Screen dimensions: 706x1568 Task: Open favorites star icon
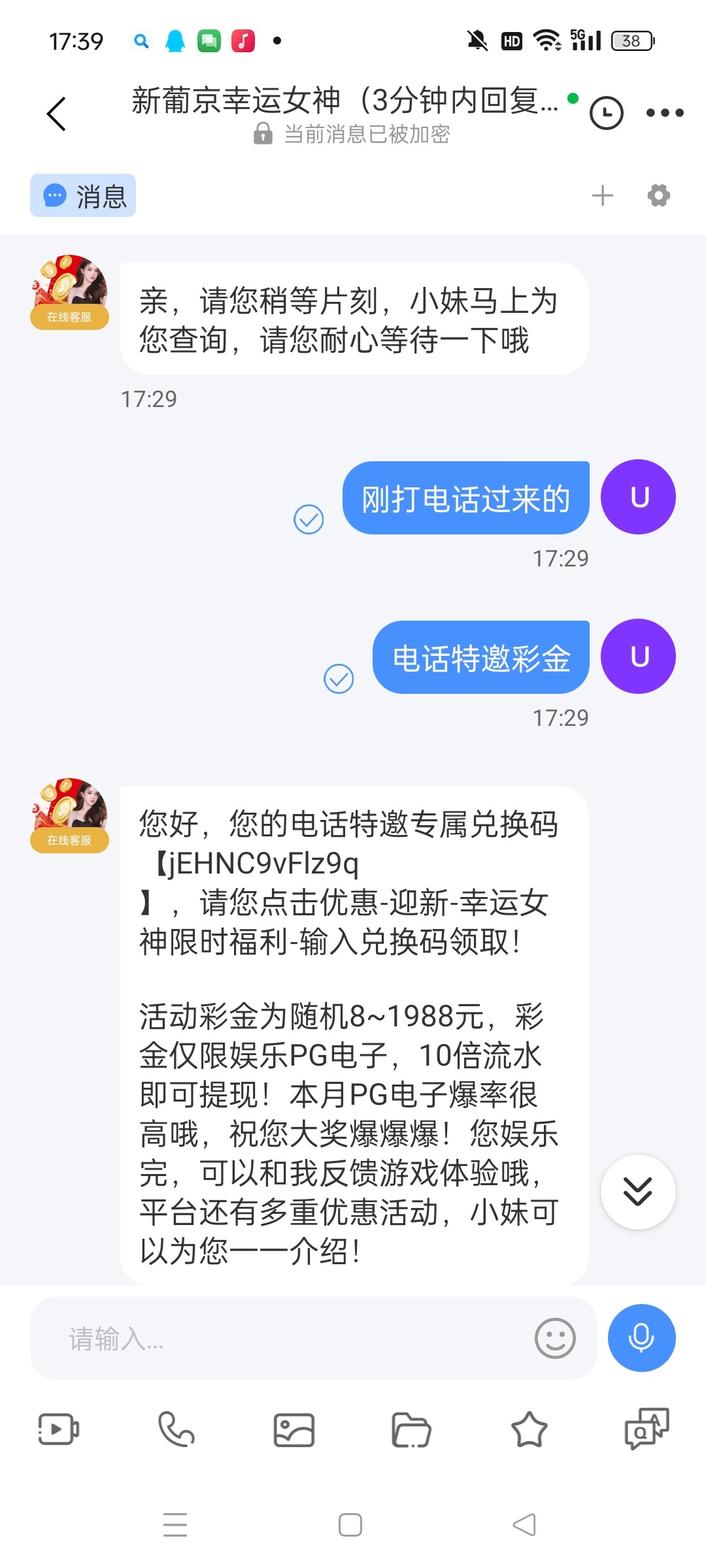tap(529, 1429)
